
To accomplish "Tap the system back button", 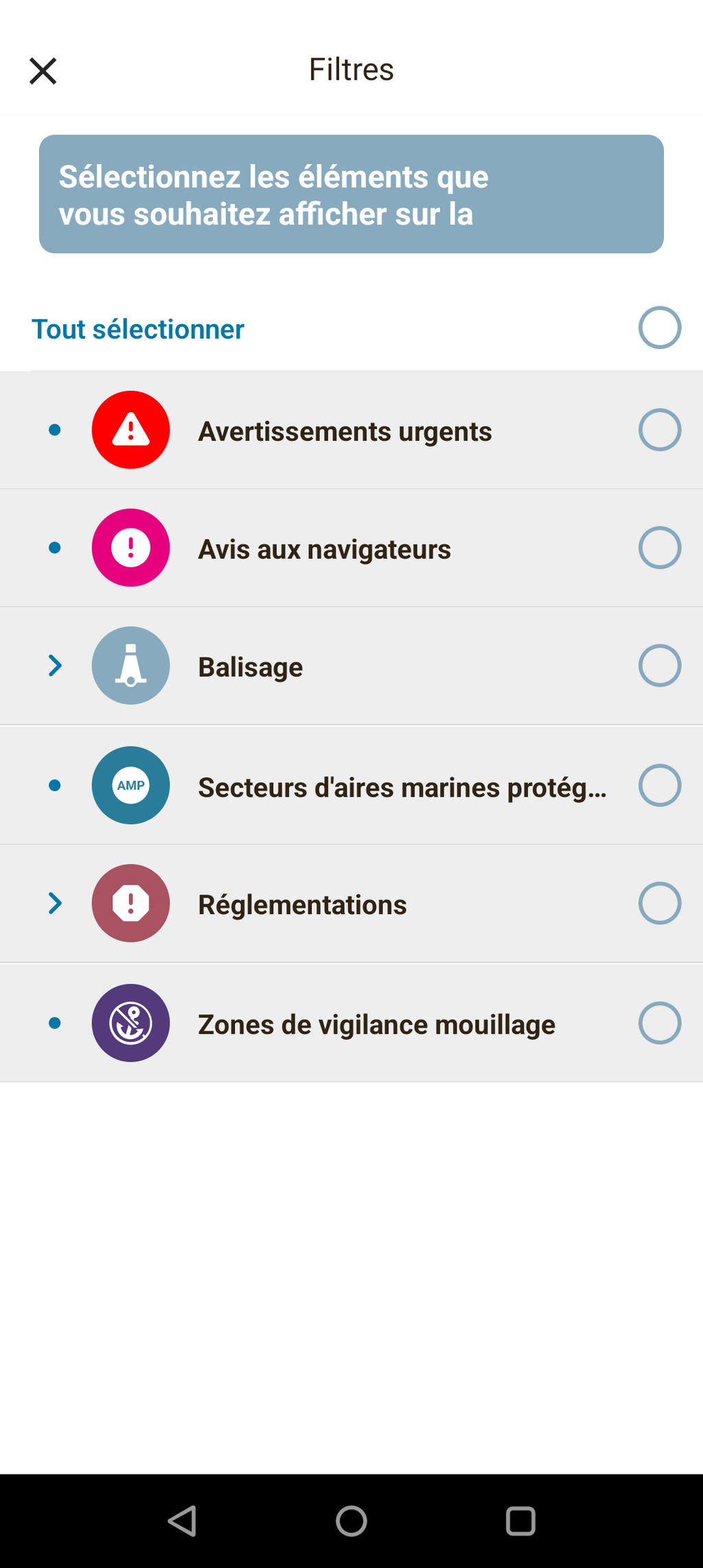I will coord(183,1521).
